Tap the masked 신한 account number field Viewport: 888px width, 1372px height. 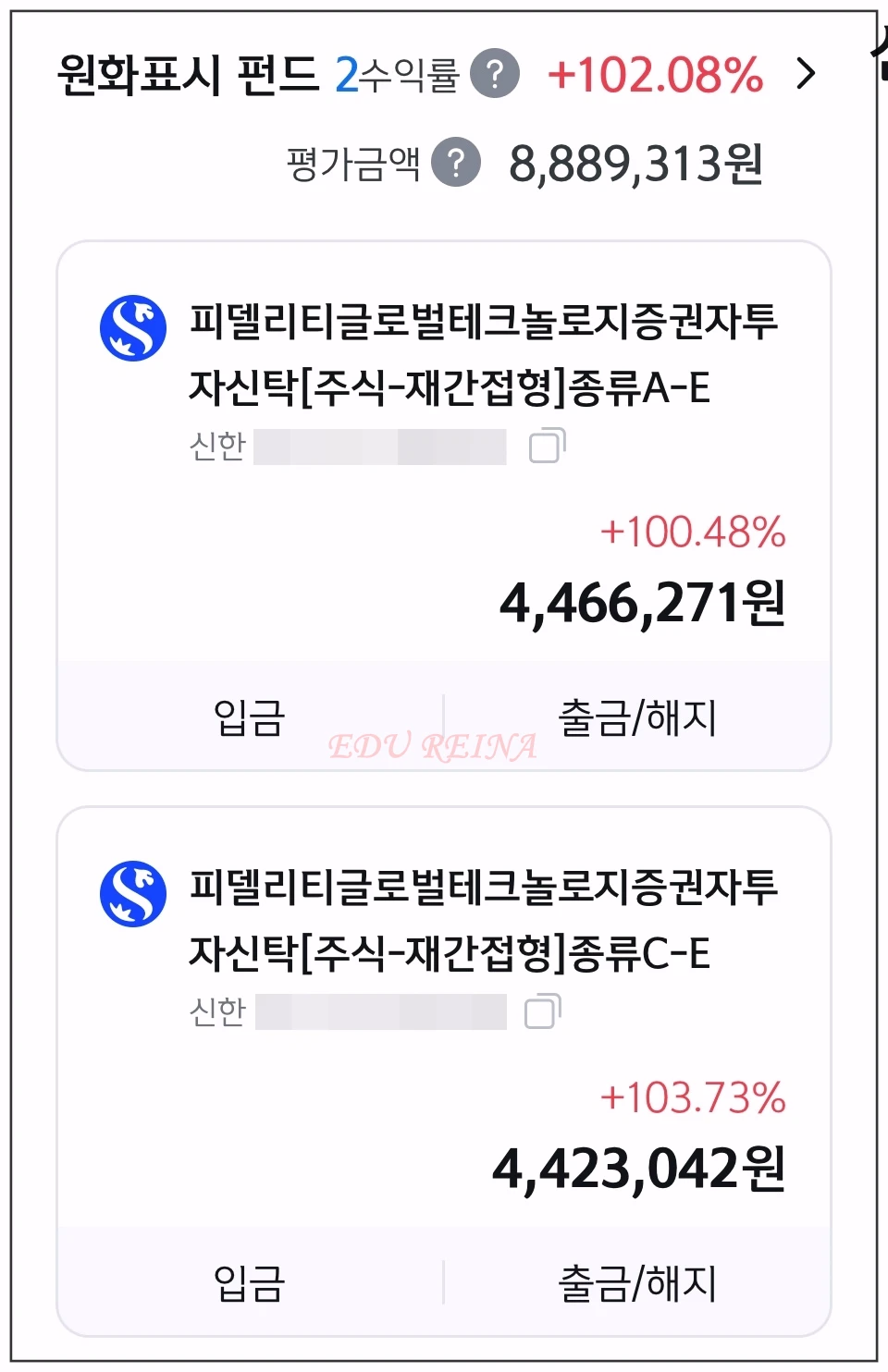pyautogui.click(x=384, y=447)
